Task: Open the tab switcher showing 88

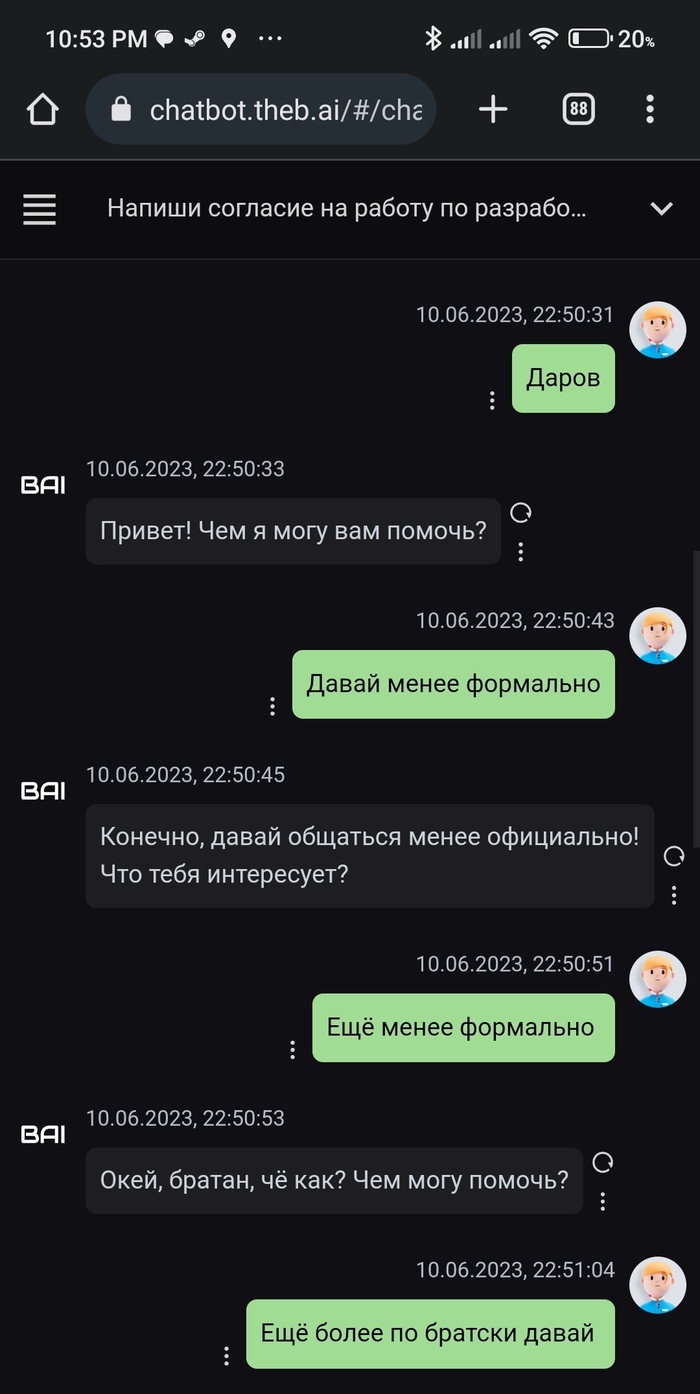Action: (578, 110)
